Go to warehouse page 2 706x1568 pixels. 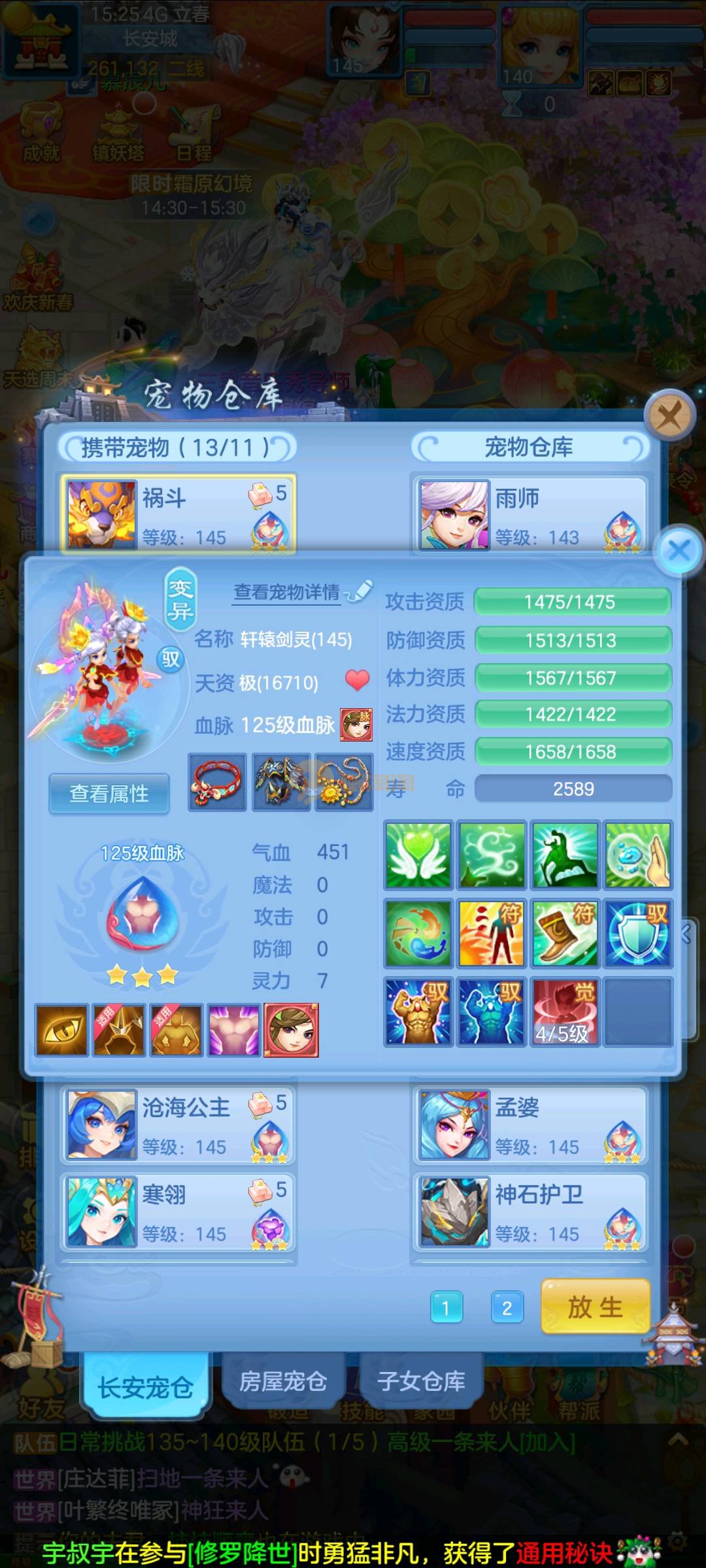point(507,1308)
